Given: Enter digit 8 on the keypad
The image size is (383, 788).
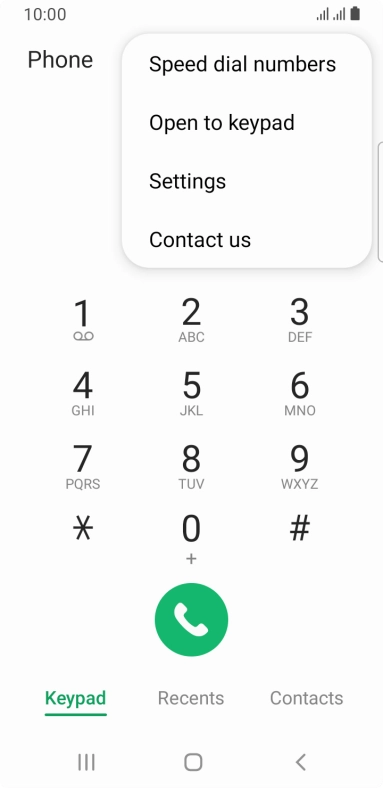Looking at the screenshot, I should (192, 467).
